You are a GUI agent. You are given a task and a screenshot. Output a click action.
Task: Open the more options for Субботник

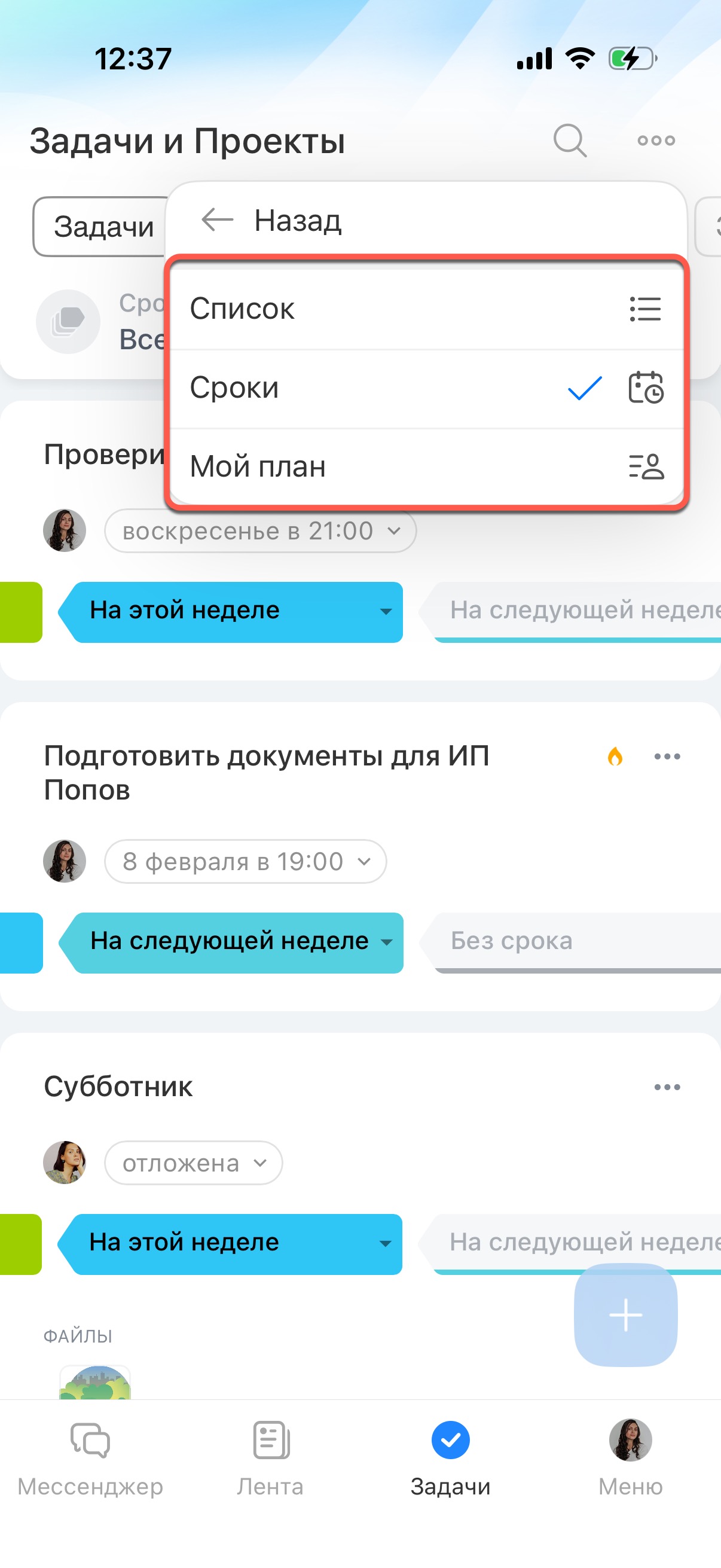pos(667,1087)
